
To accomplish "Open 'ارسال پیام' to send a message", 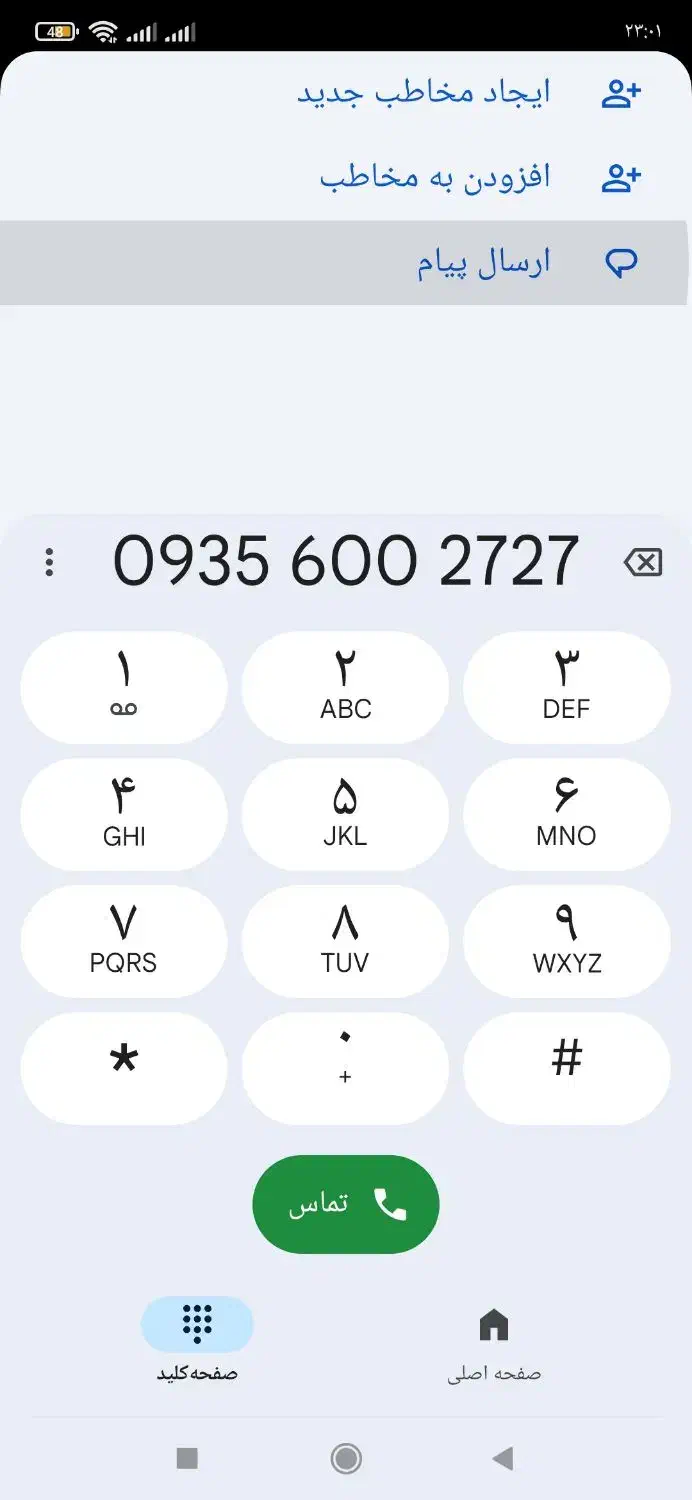I will tap(484, 263).
